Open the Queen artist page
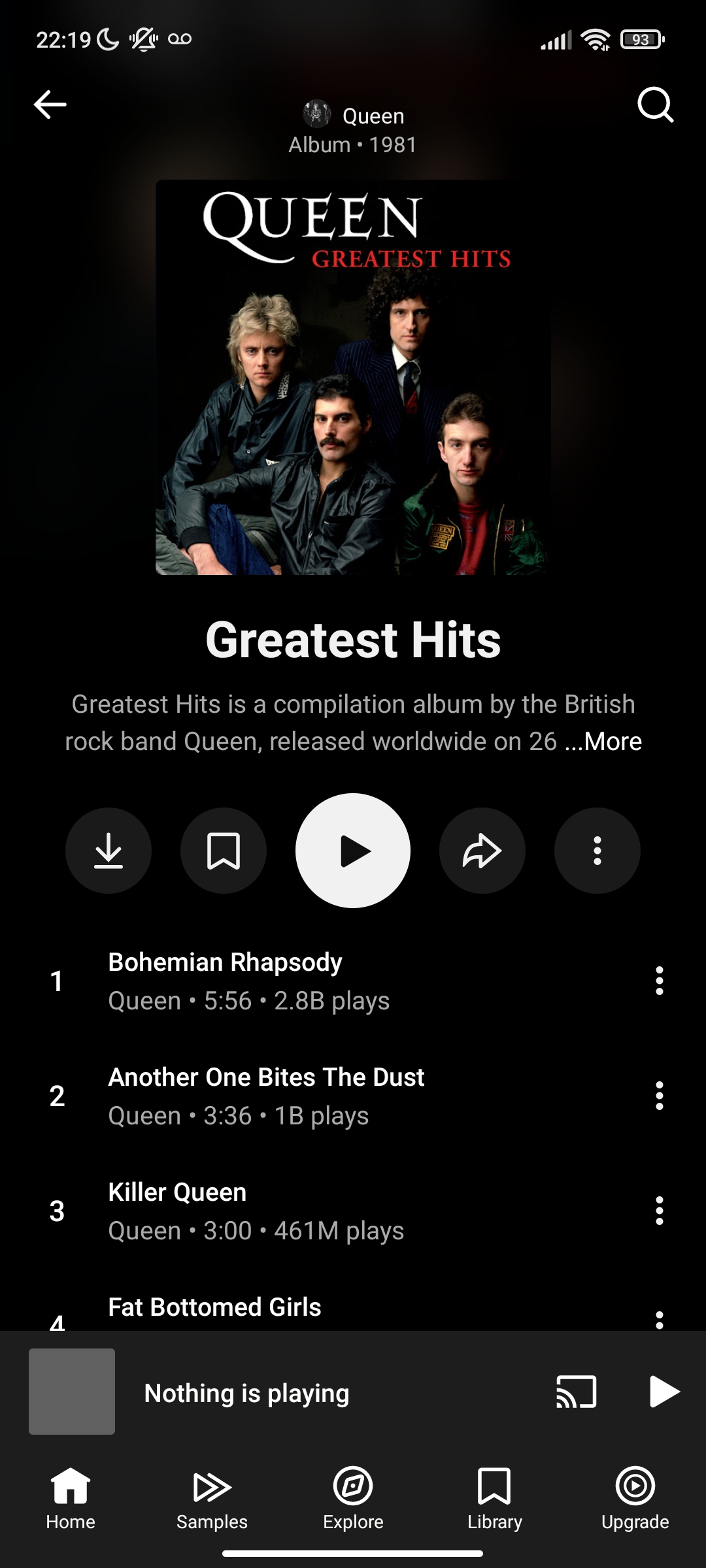Screen dimensions: 706x1568 [x=354, y=116]
